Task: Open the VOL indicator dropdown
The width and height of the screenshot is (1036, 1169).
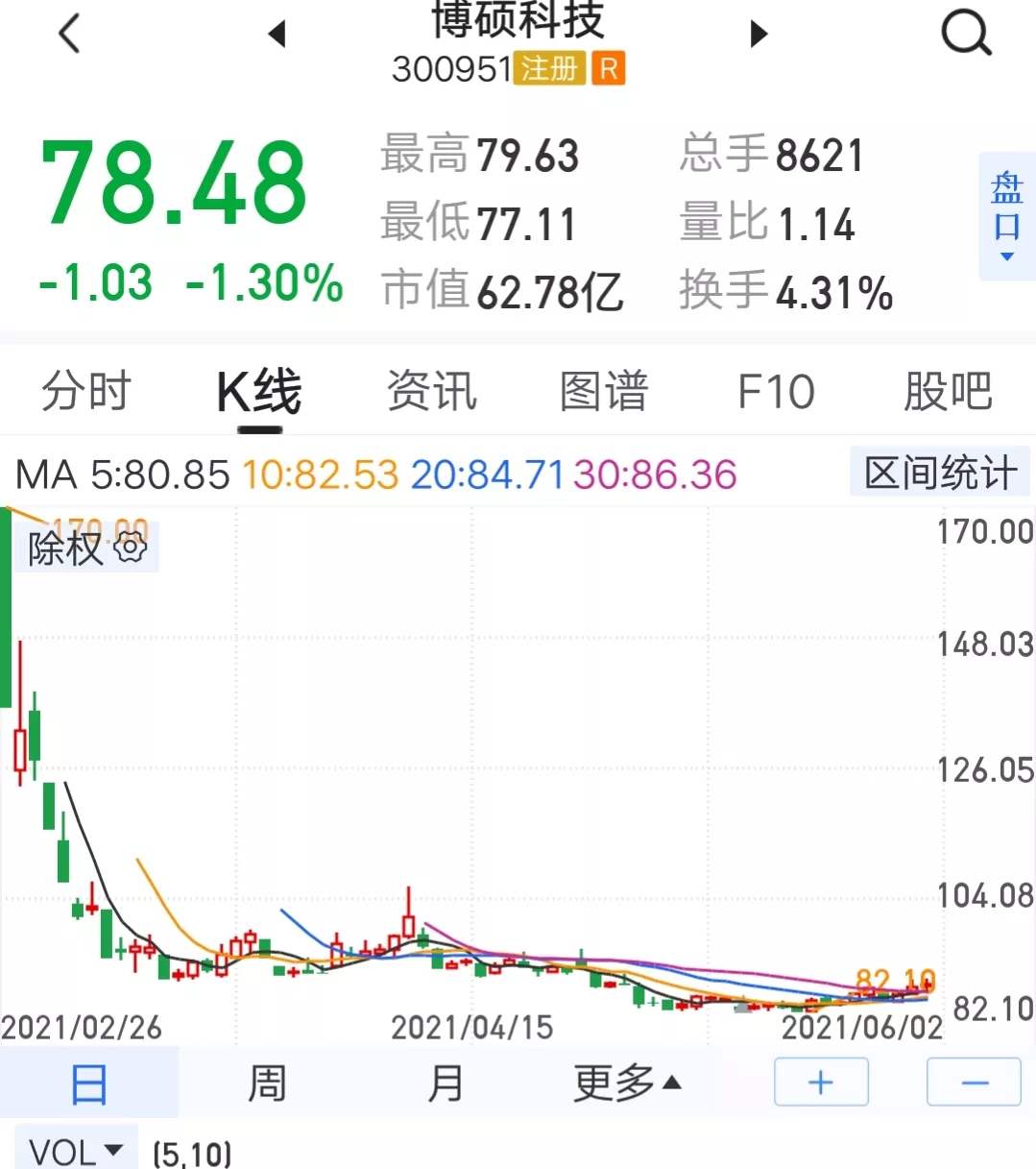Action: 76,1150
